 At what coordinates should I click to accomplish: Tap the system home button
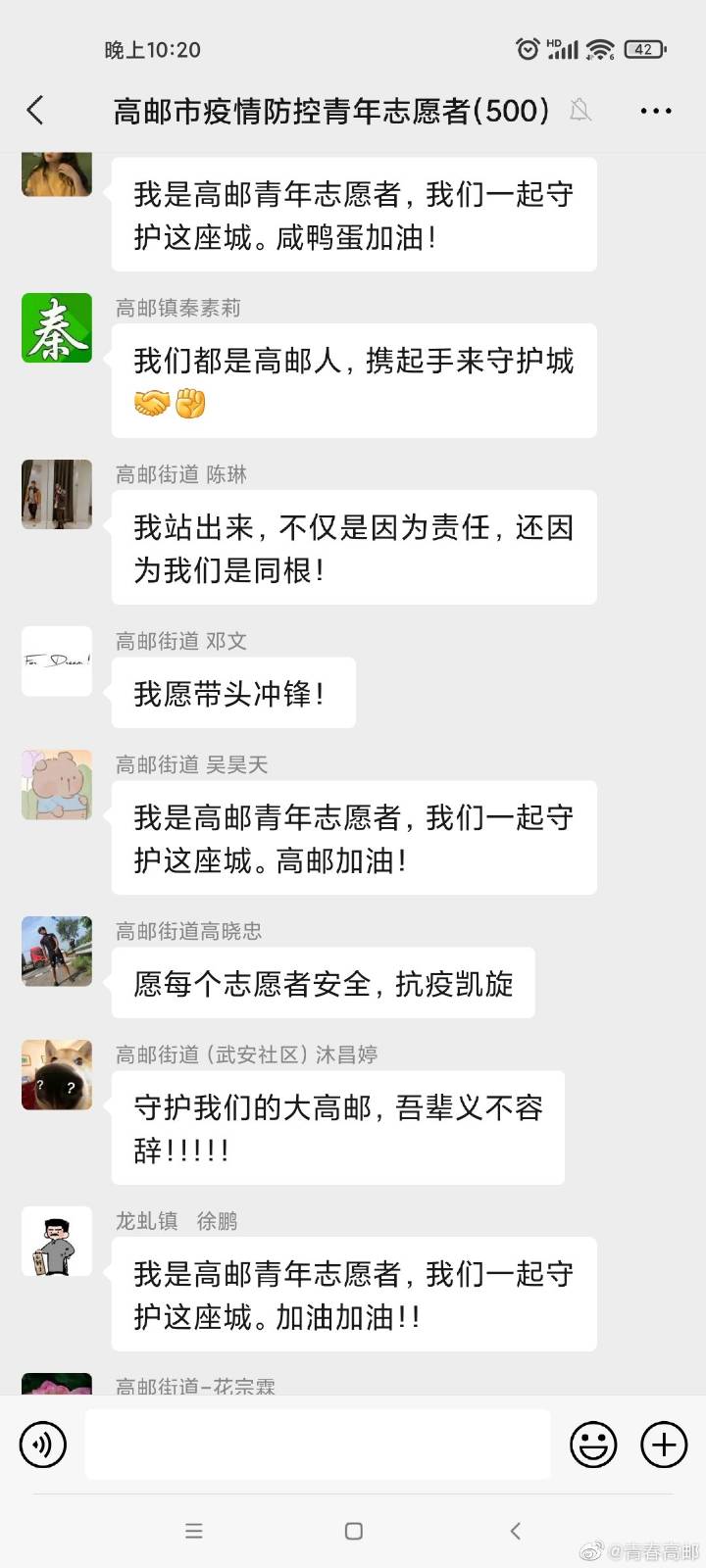click(354, 1531)
